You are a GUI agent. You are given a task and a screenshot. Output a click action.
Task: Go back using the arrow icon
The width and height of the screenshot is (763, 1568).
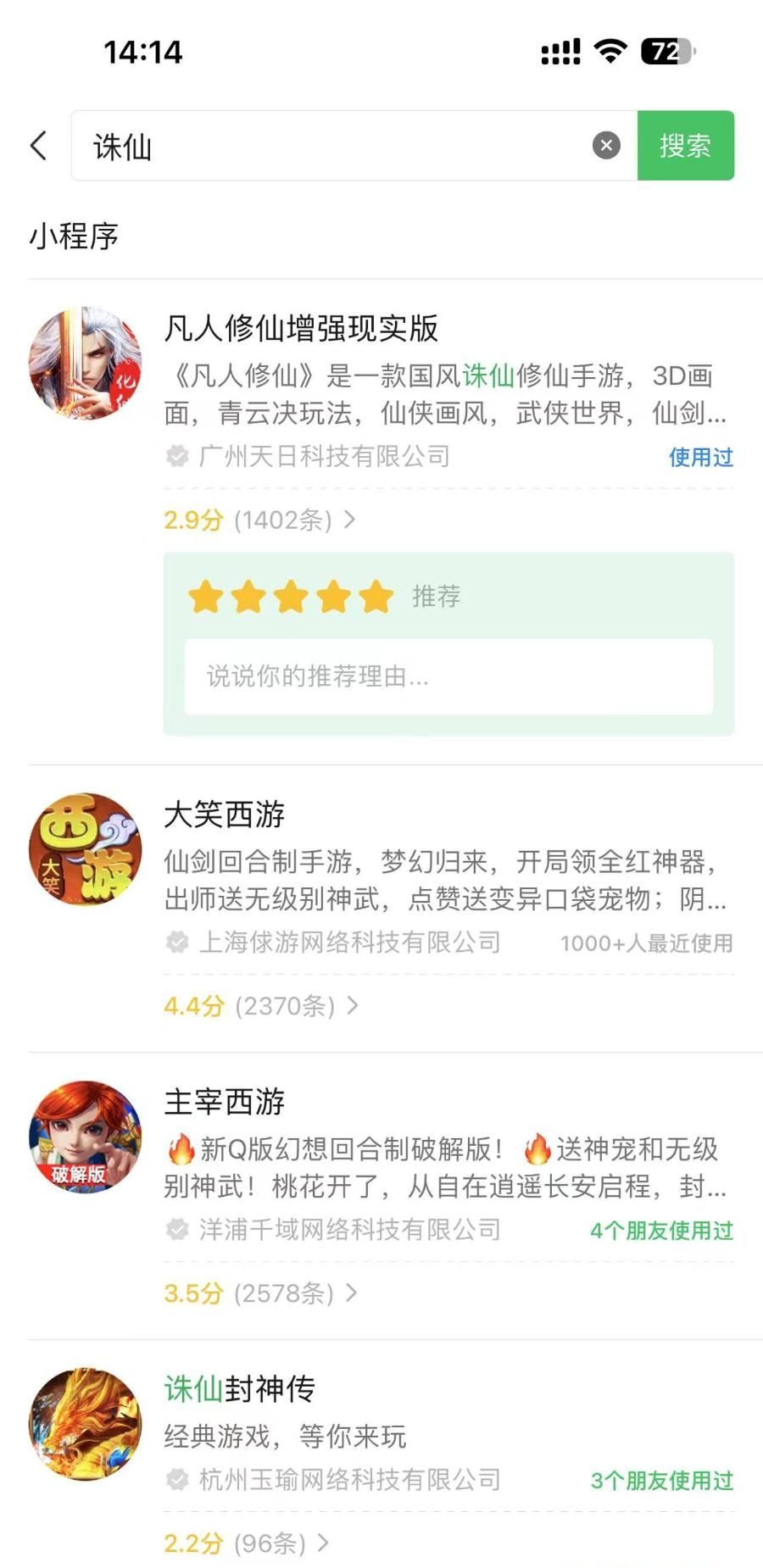click(x=38, y=146)
